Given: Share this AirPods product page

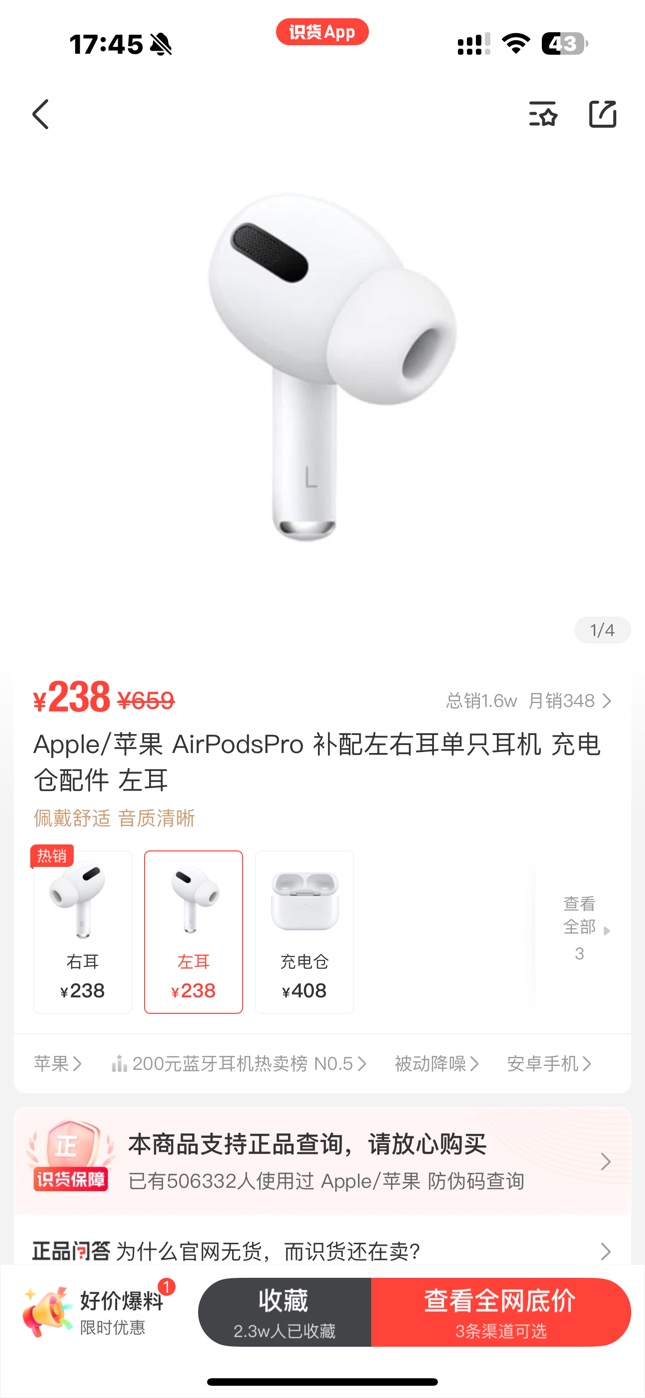Looking at the screenshot, I should (603, 114).
